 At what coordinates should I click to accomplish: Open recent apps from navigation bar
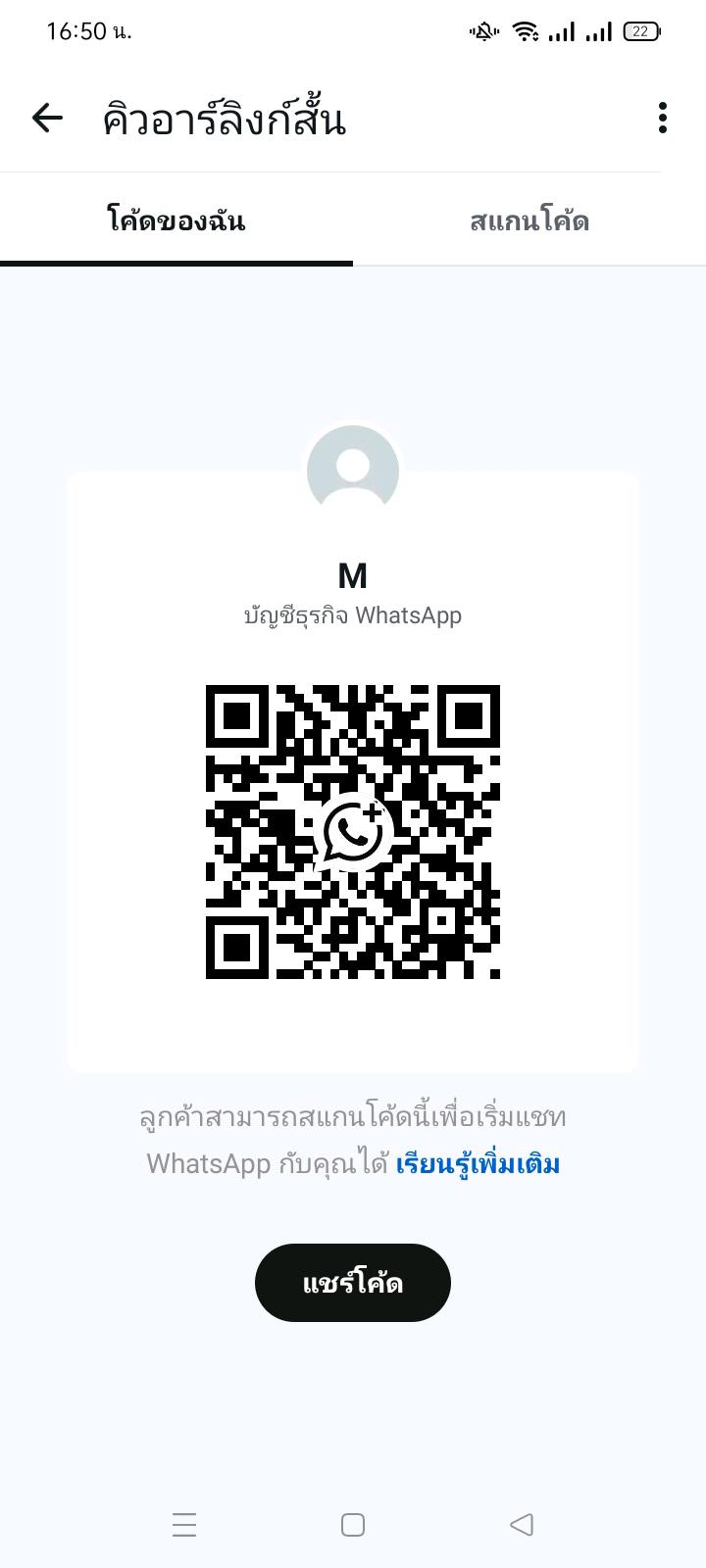click(184, 1524)
